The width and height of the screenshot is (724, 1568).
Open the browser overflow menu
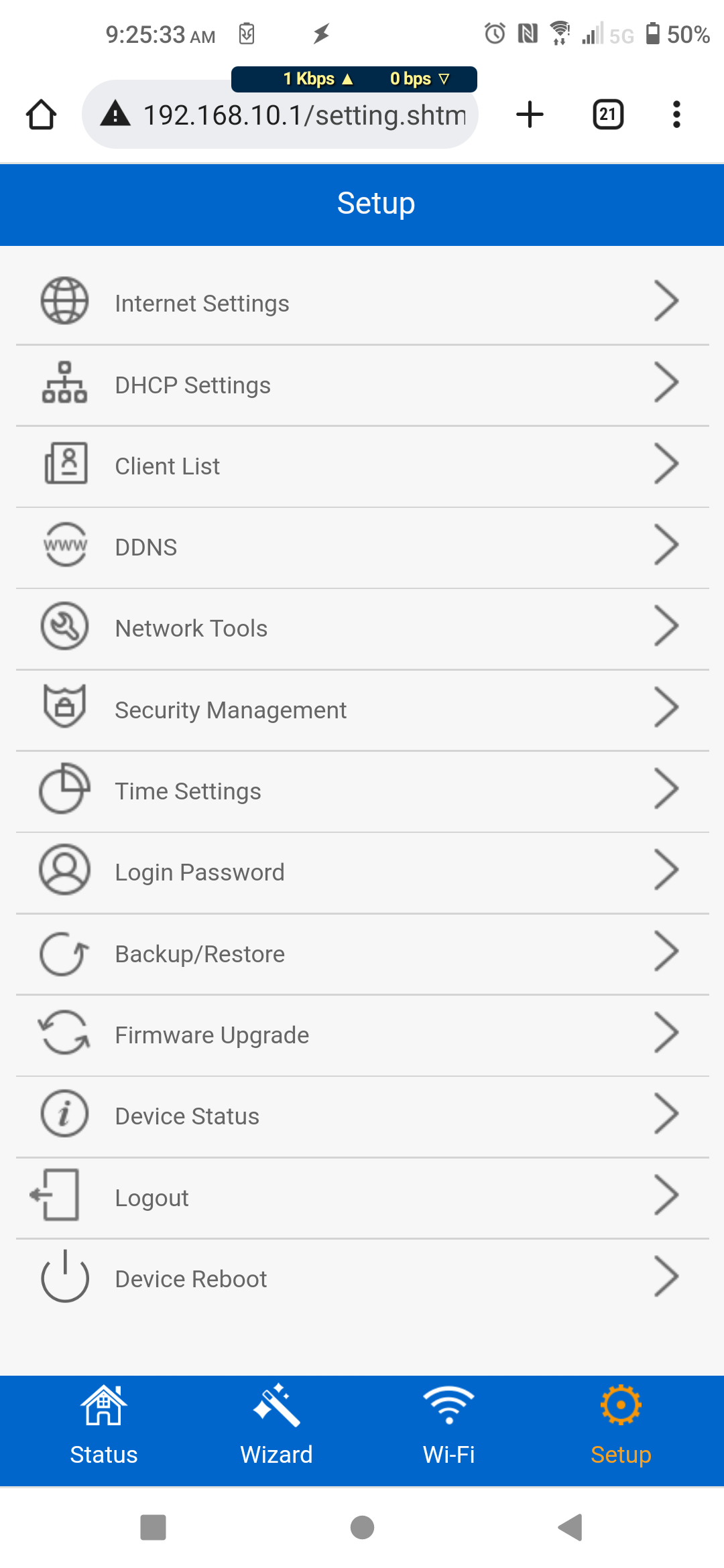676,115
